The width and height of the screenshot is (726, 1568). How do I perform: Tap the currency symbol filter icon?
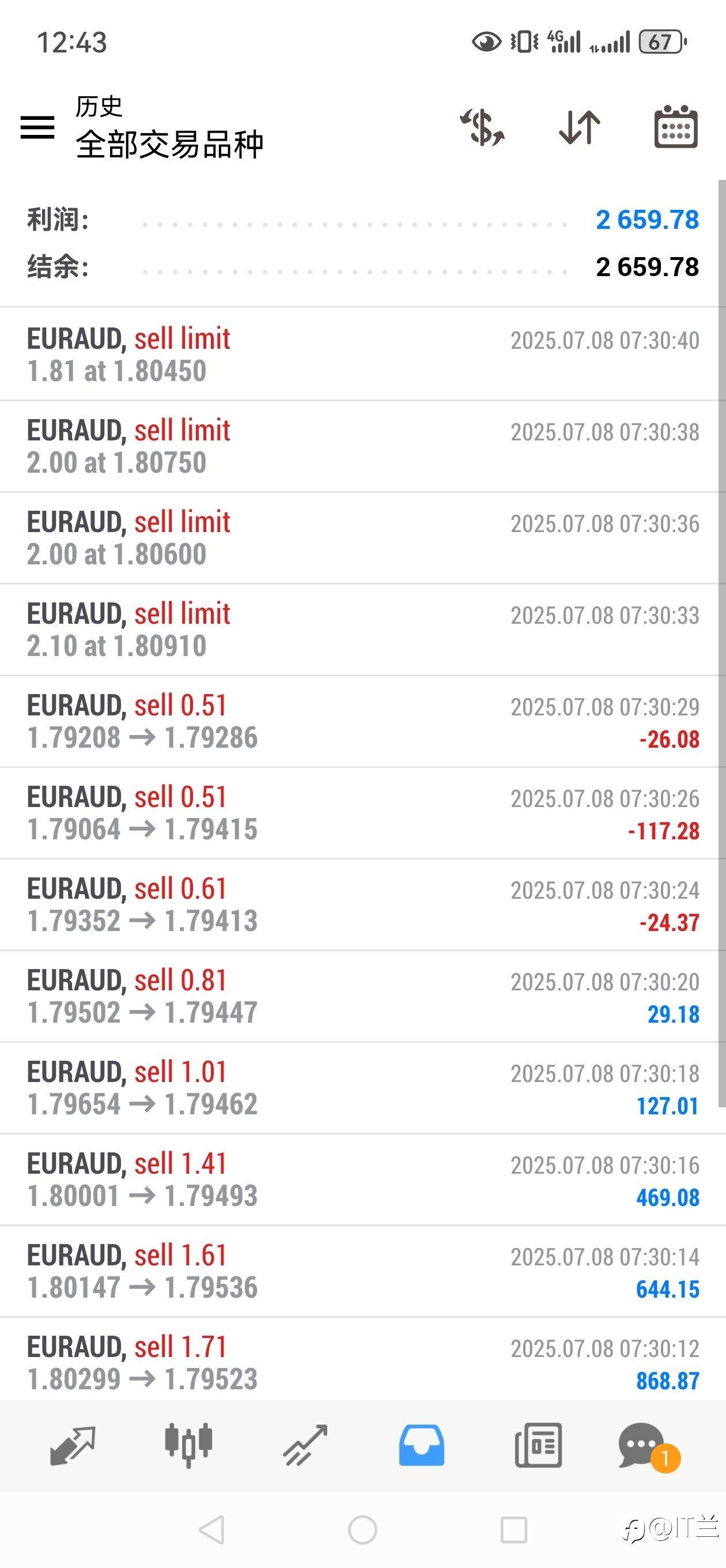point(482,127)
